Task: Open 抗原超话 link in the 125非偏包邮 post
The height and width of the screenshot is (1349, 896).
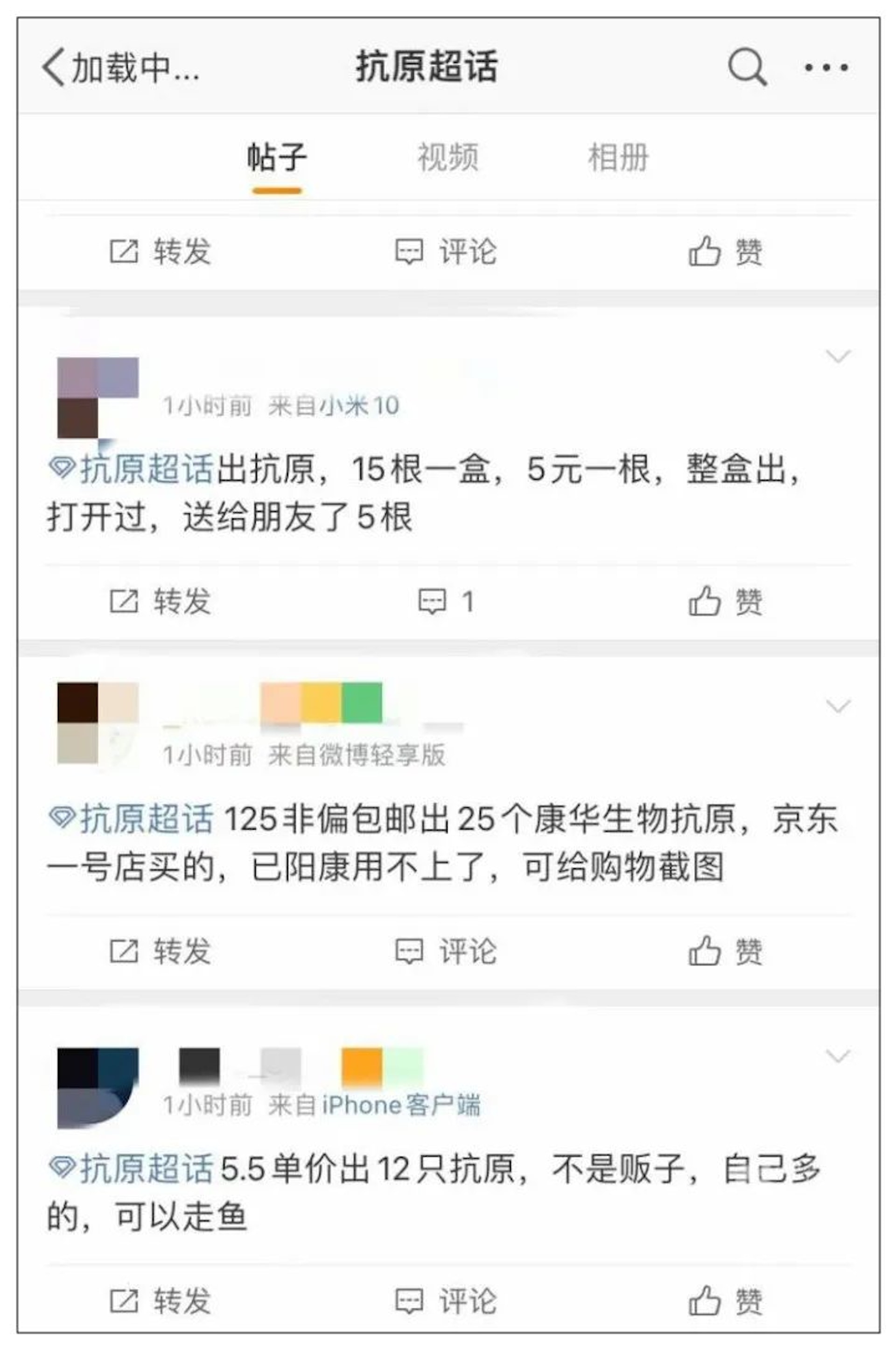Action: pos(146,819)
